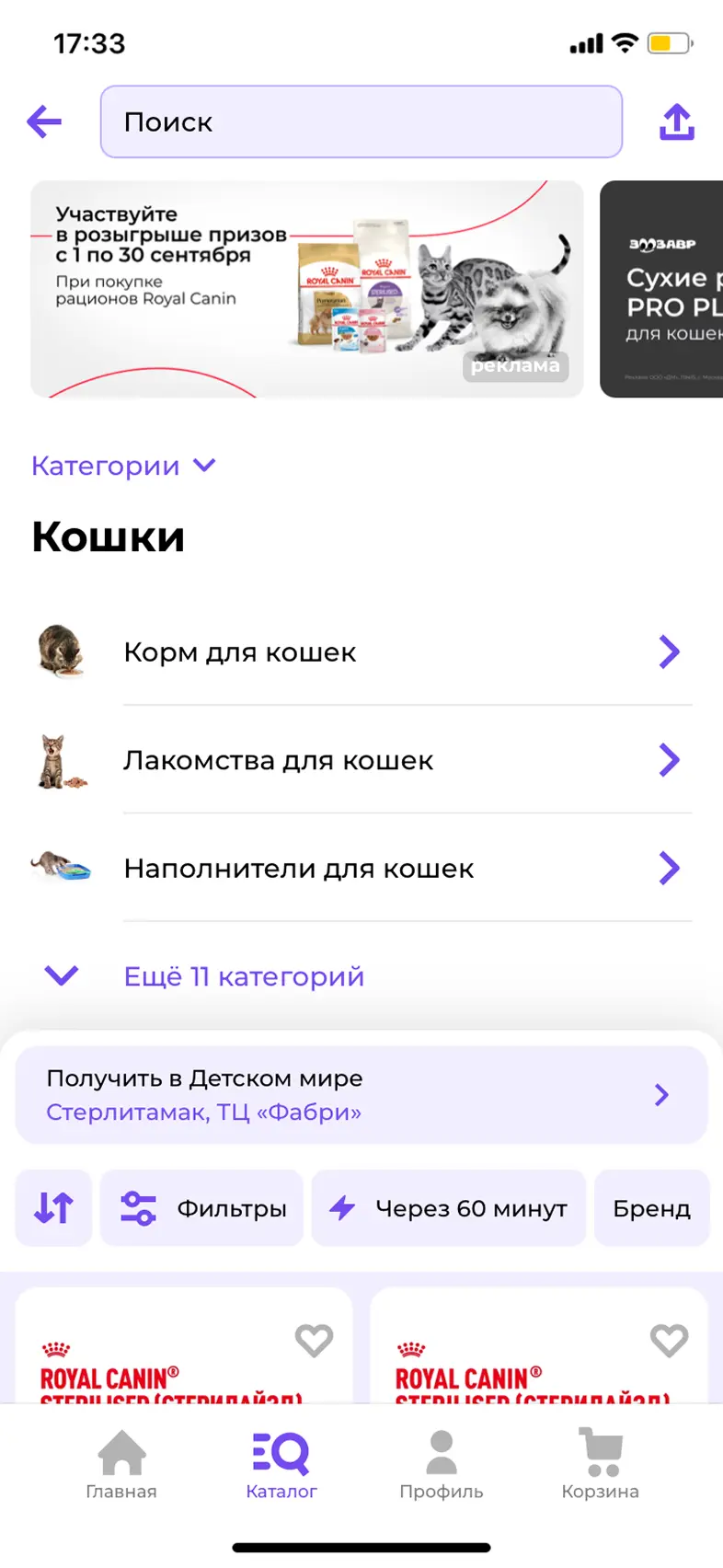Open pickup location Стерлитамак, ТЦ «Фабри»
Image resolution: width=723 pixels, height=1568 pixels.
coord(361,1095)
